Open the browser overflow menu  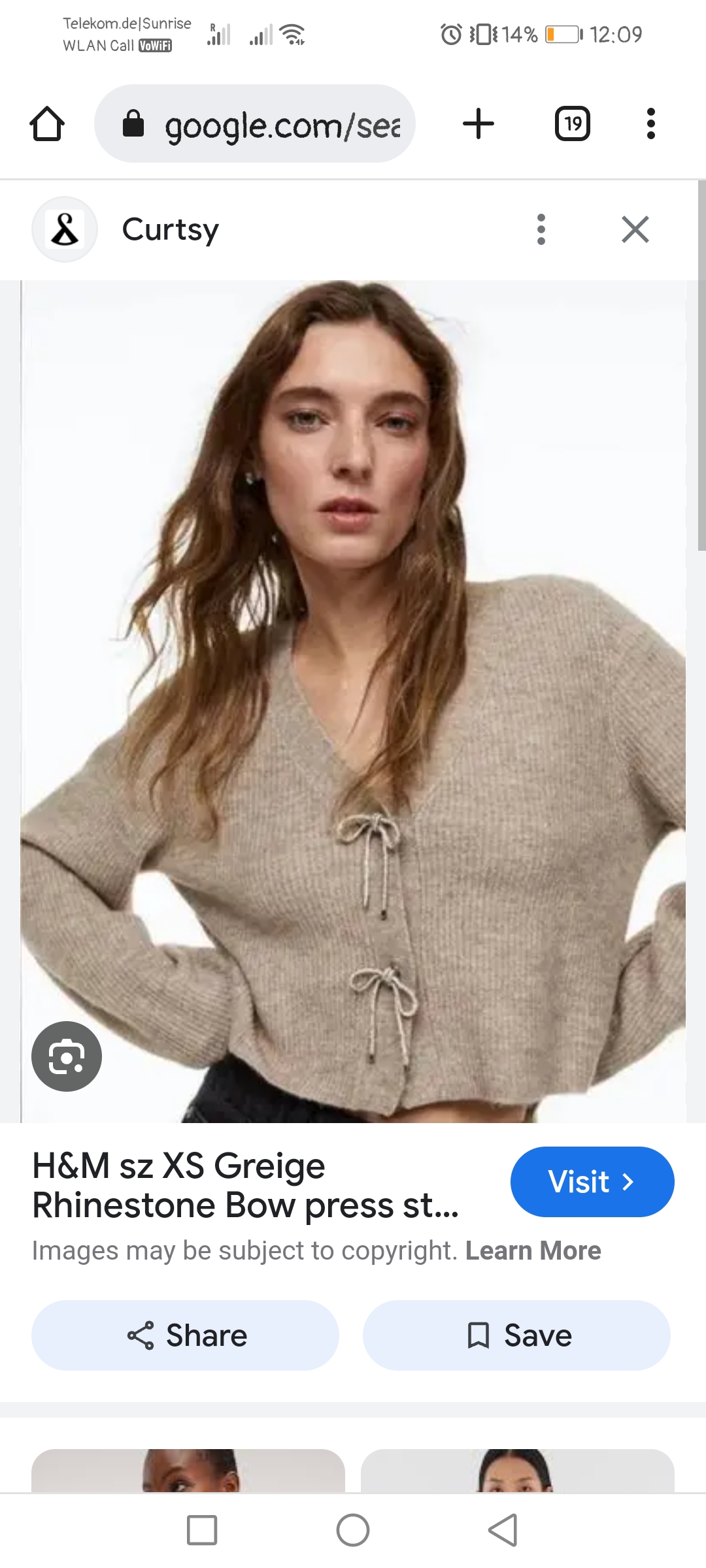650,124
